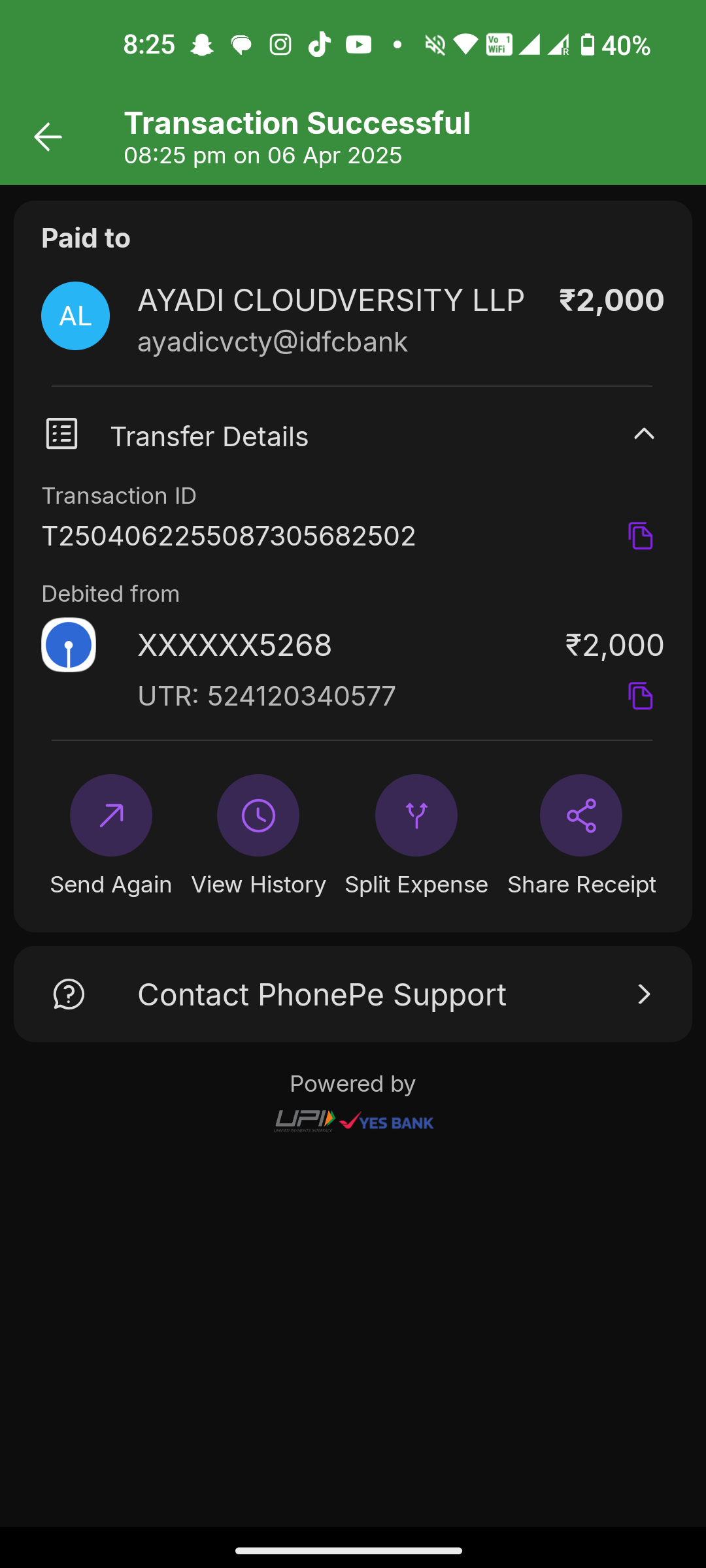The image size is (706, 1568).
Task: Tap Send Again to repeat payment
Action: coord(111,815)
